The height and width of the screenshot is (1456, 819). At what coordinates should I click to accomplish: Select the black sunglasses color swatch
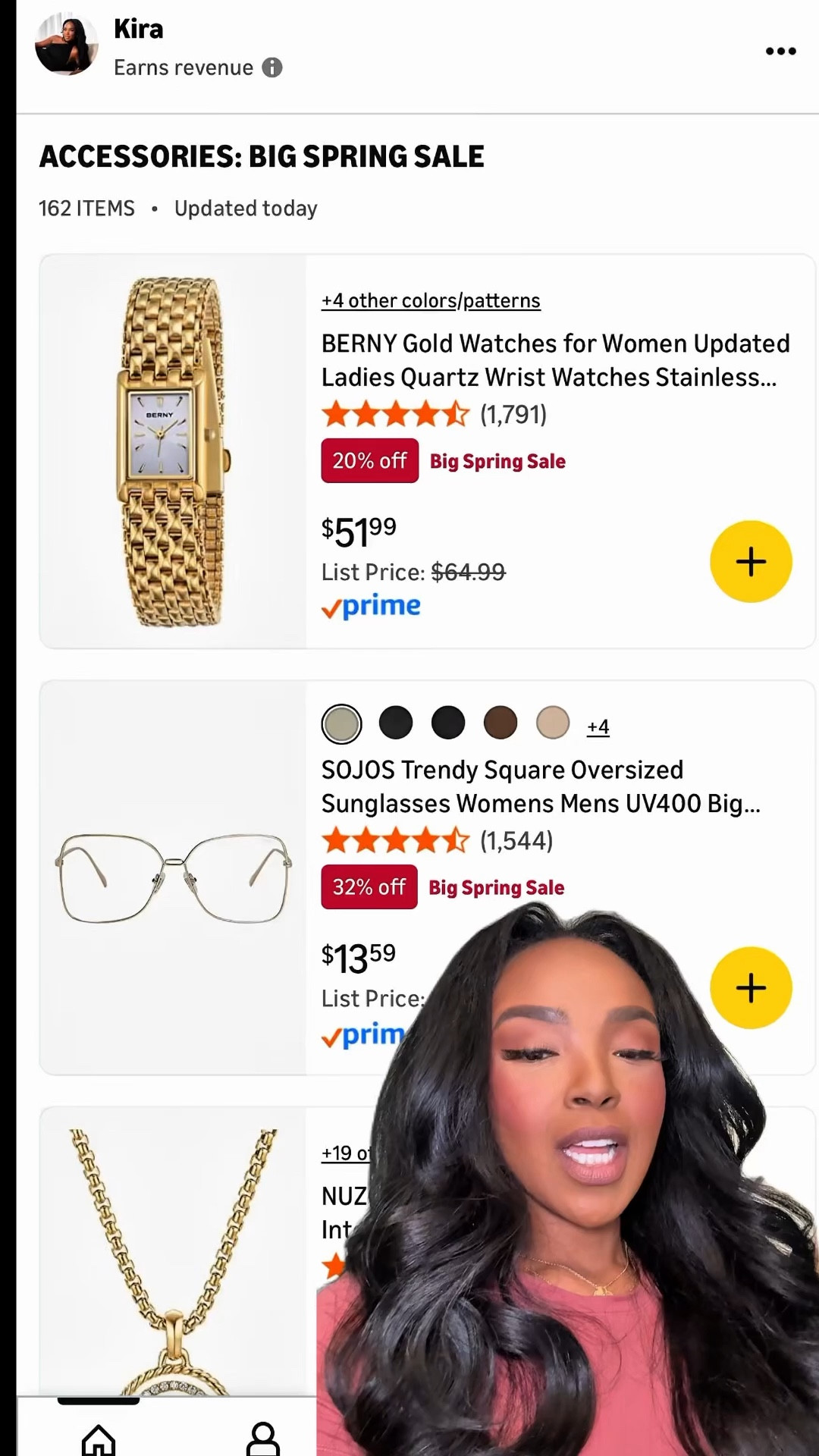[x=396, y=723]
